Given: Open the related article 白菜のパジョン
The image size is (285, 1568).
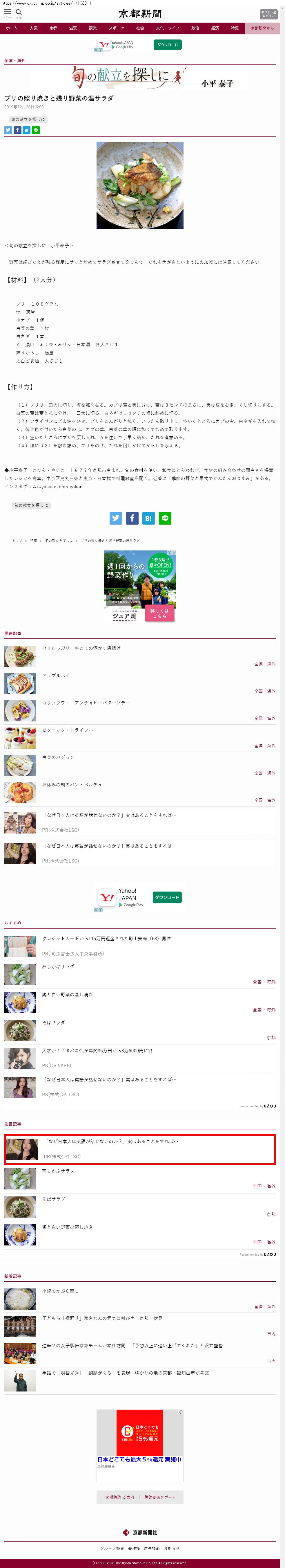Looking at the screenshot, I should pos(58,757).
